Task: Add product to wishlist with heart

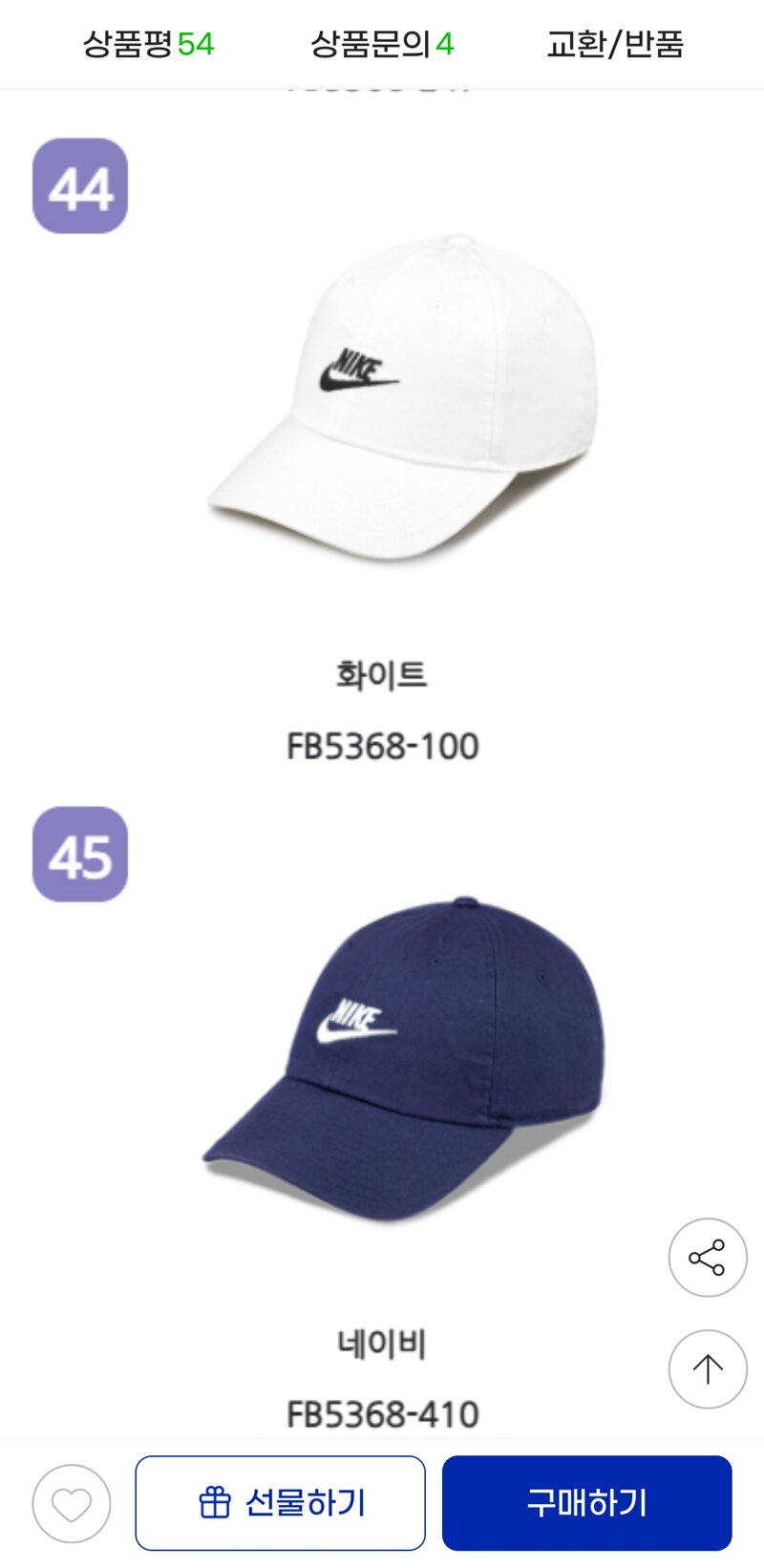Action: tap(72, 1504)
